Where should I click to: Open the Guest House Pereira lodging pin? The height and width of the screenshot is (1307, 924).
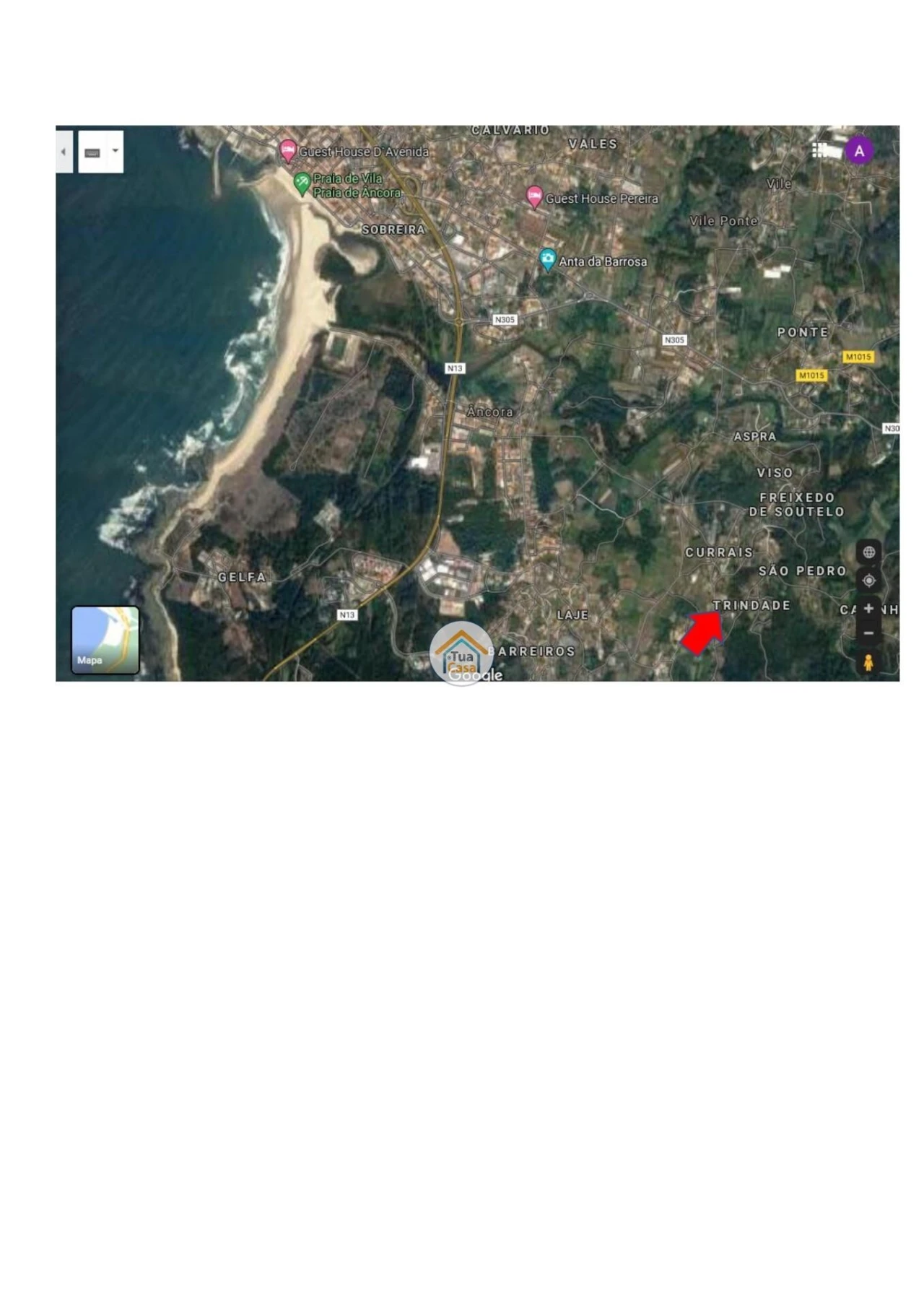click(x=536, y=196)
